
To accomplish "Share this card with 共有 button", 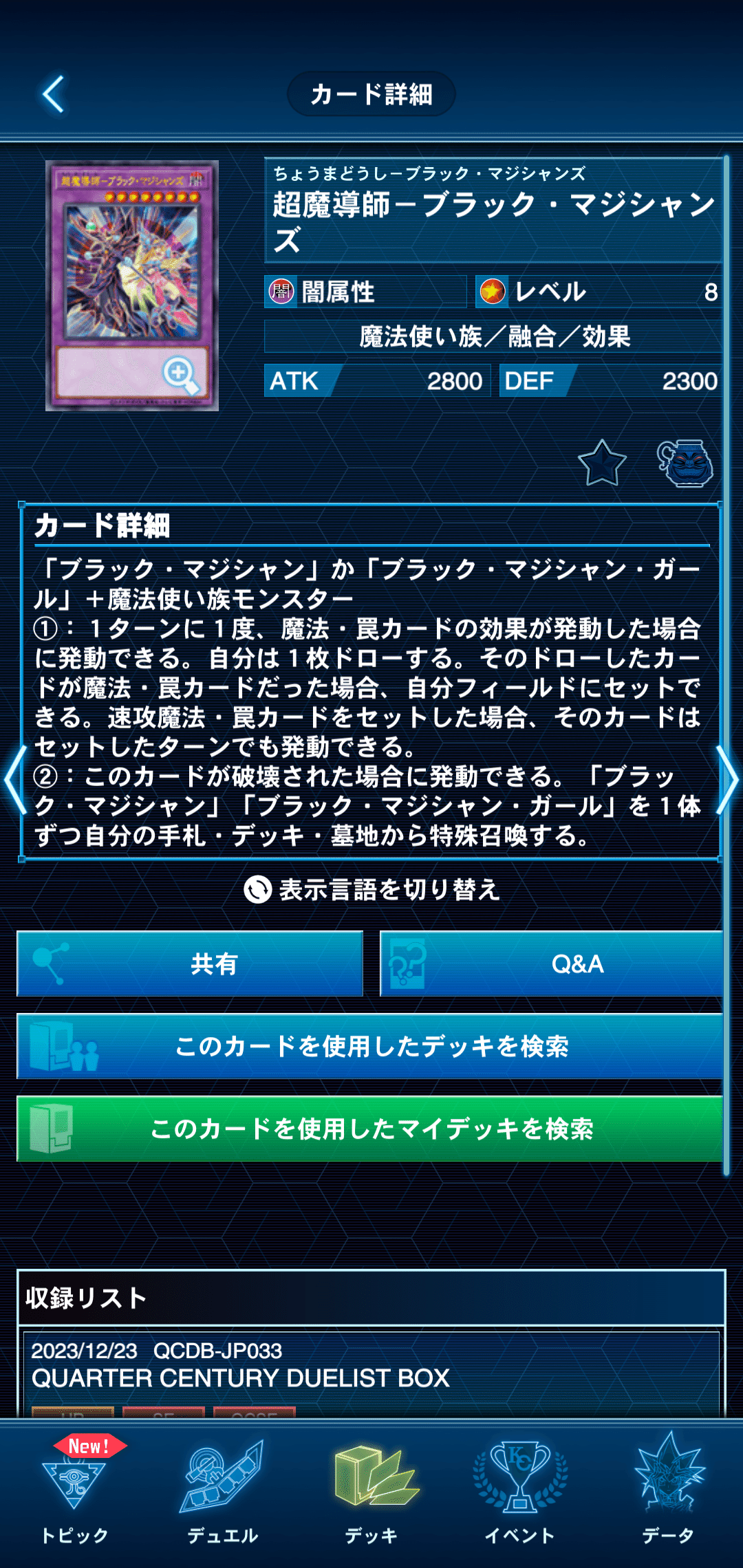I will (190, 963).
